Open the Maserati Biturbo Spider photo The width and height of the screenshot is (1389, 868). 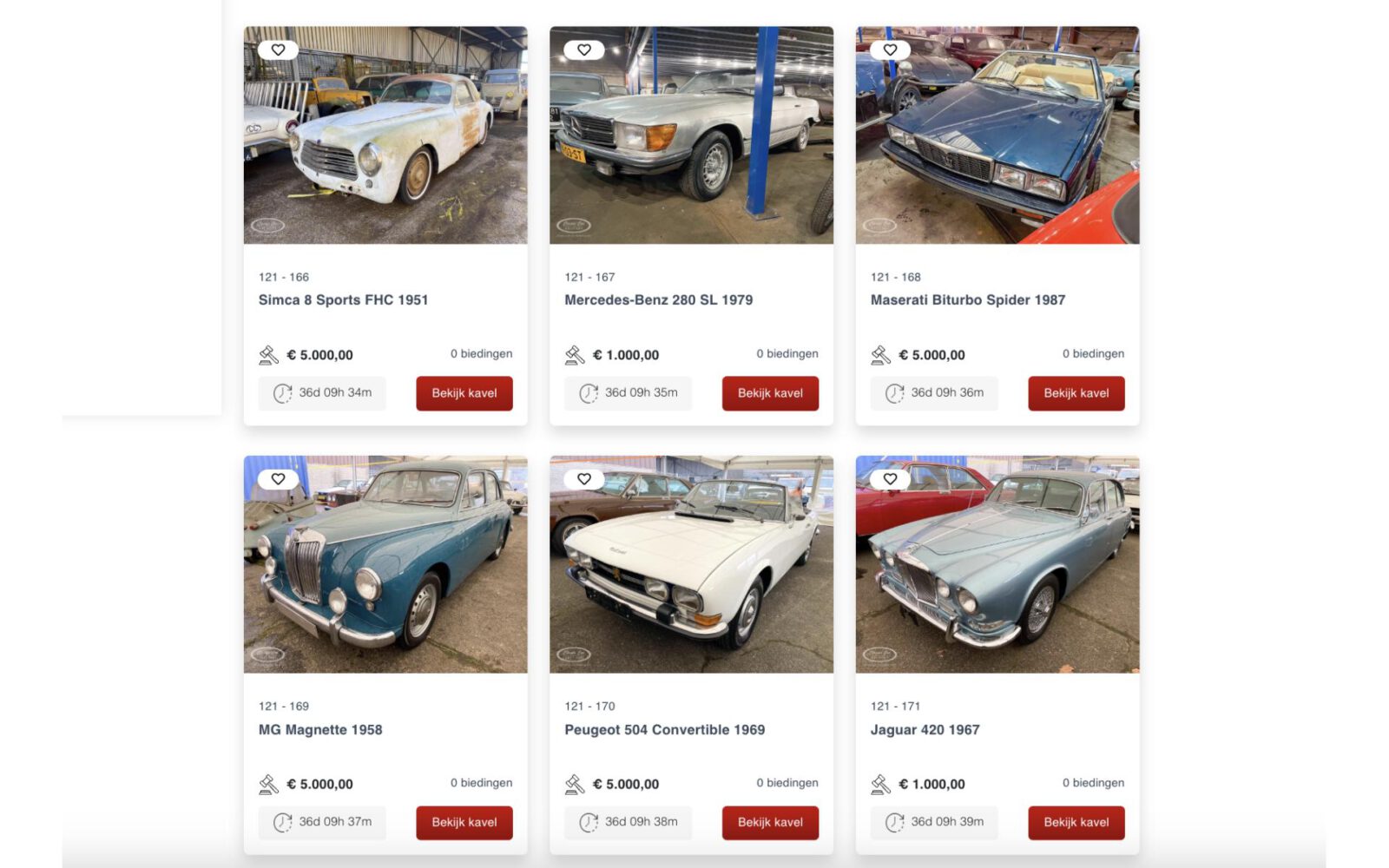coord(997,148)
